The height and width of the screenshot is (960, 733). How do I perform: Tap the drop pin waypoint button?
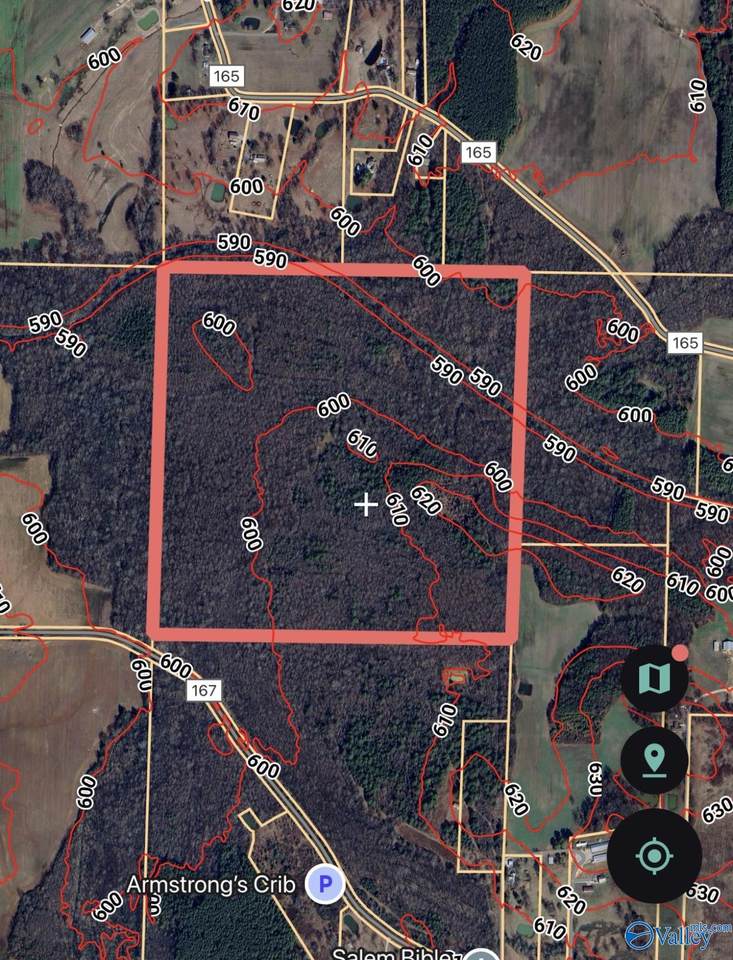click(x=654, y=760)
